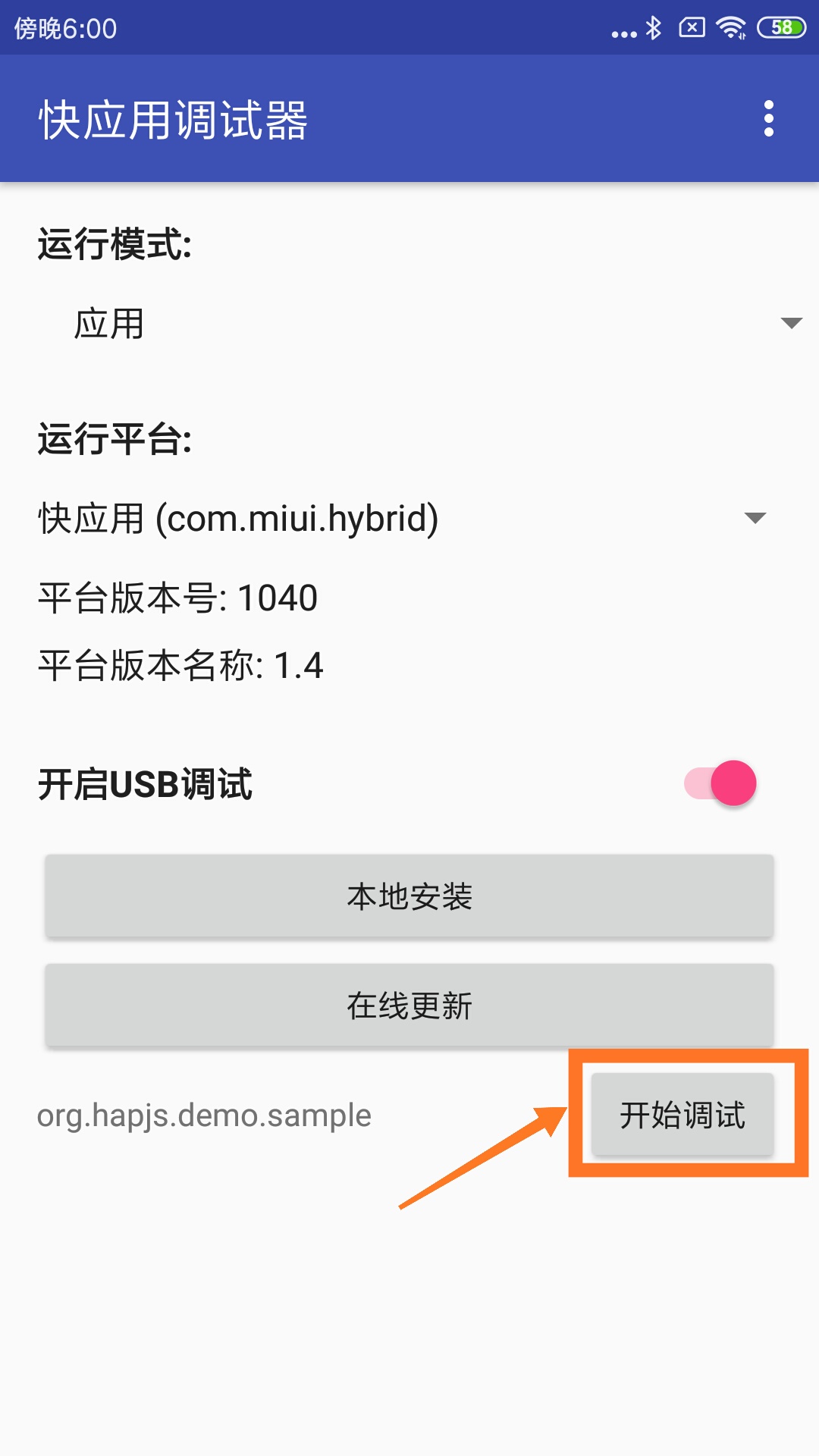This screenshot has width=819, height=1456.
Task: Turn off the 开启USB调试 switch
Action: coord(721,783)
